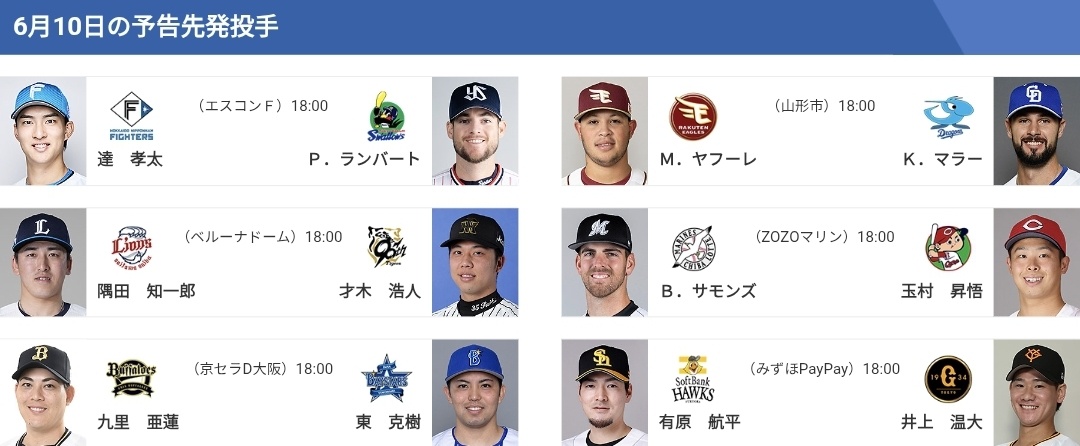Screen dimensions: 1080x446
Task: Open the Fighters vs Swallows game card
Action: point(259,131)
